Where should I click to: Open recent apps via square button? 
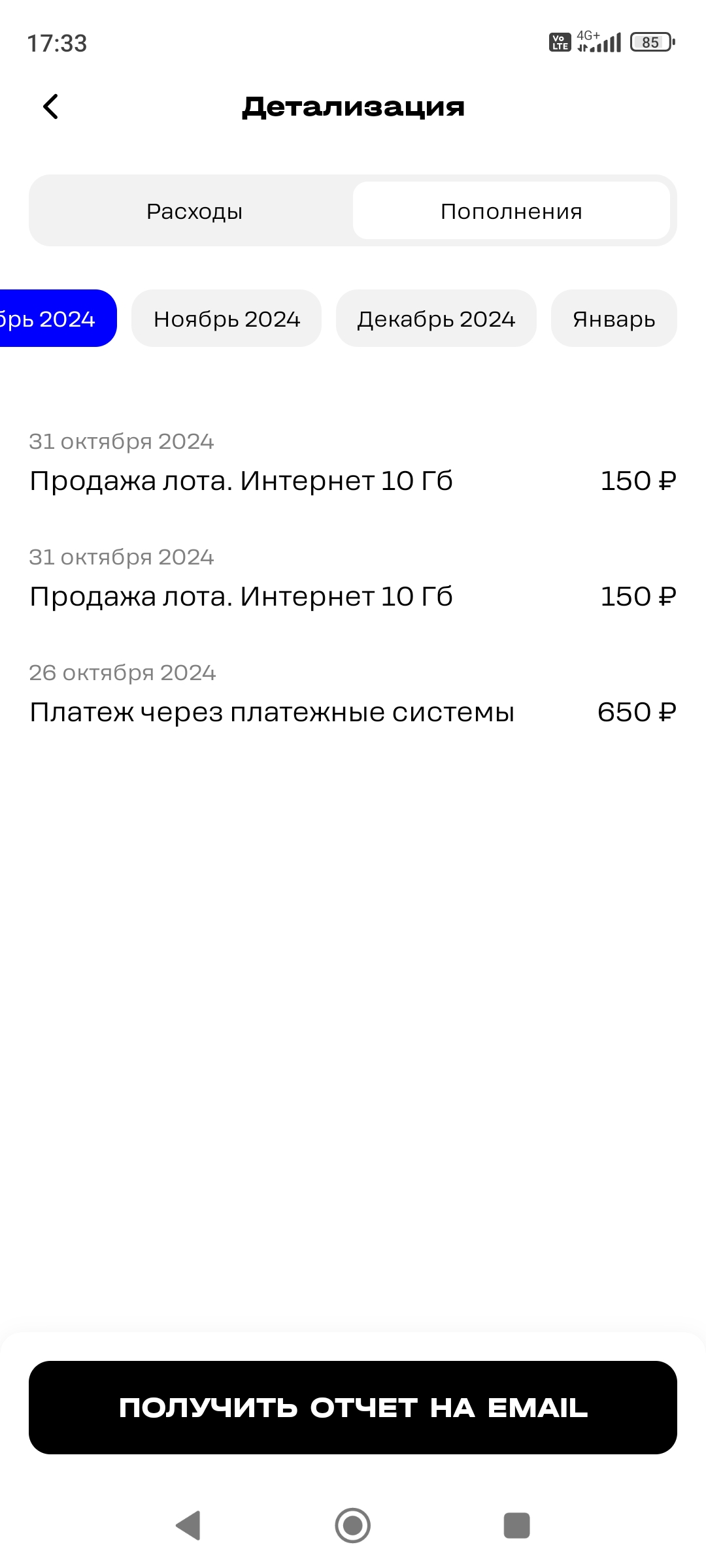tap(516, 1526)
